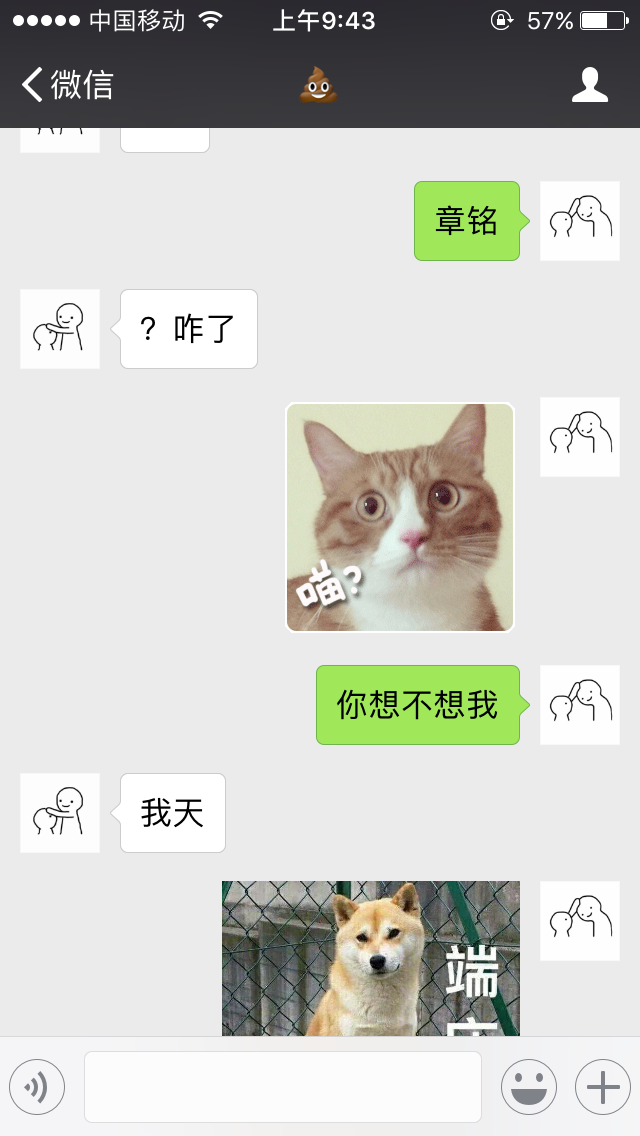640x1136 pixels.
Task: Open the plus attachments menu
Action: tap(602, 1086)
